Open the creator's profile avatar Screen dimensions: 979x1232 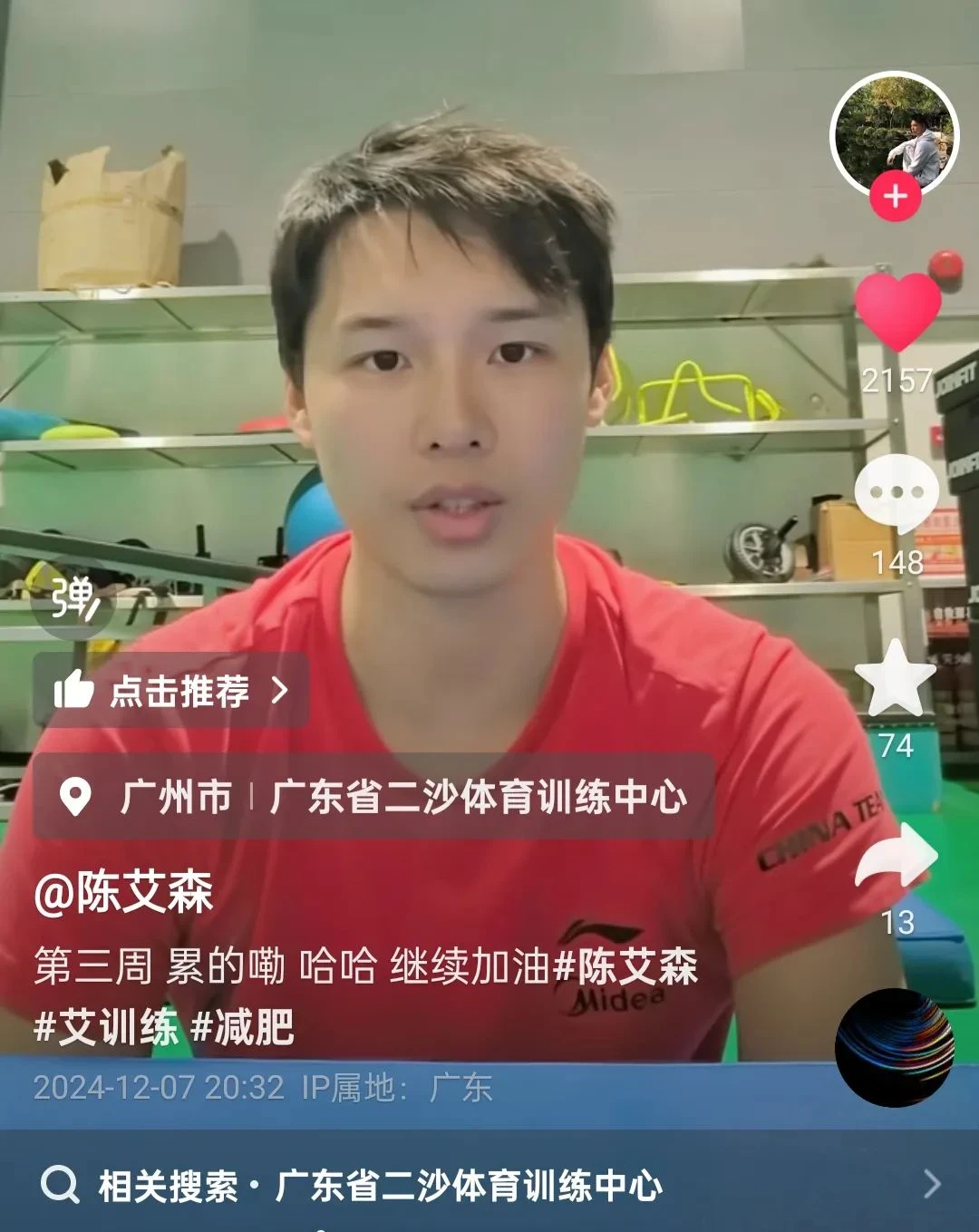point(894,132)
